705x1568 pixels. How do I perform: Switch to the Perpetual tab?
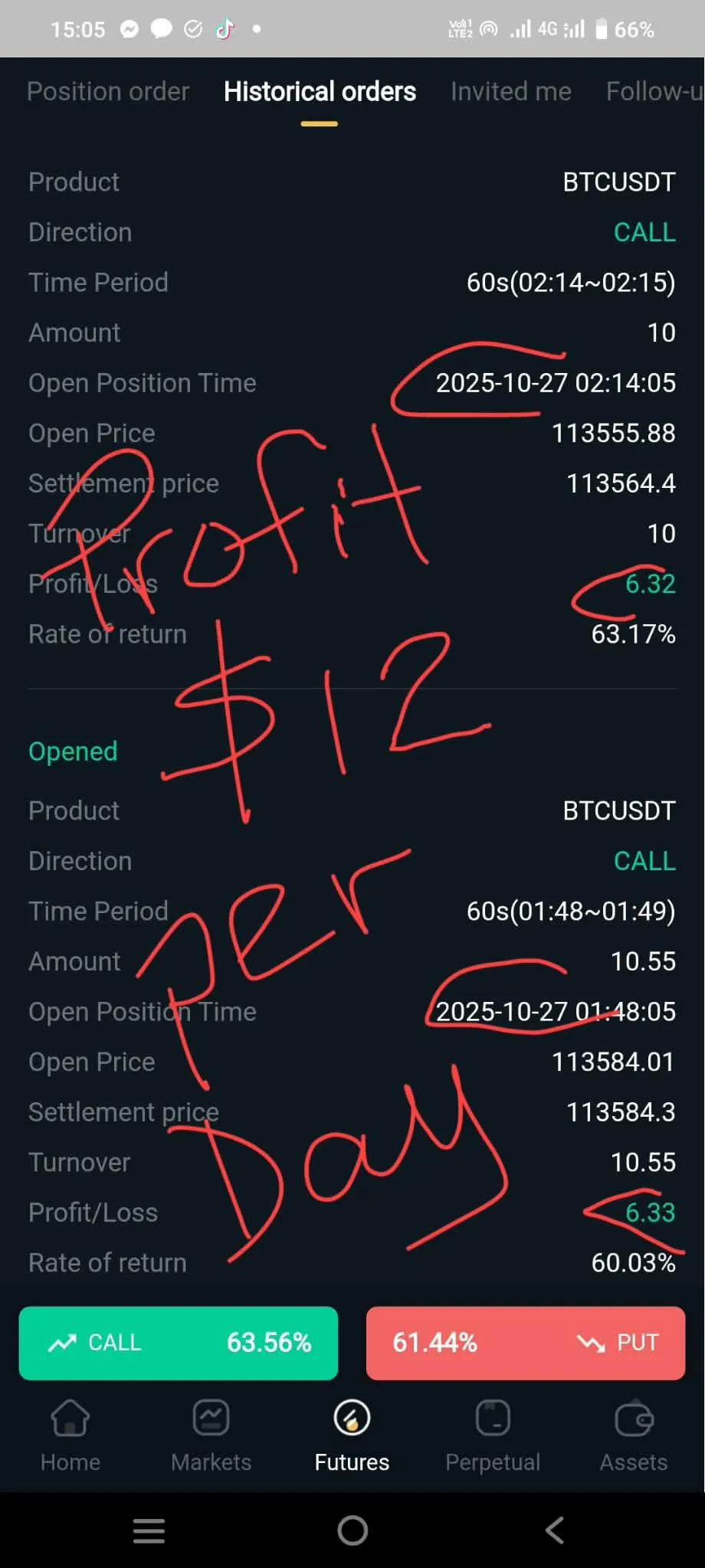point(493,1434)
